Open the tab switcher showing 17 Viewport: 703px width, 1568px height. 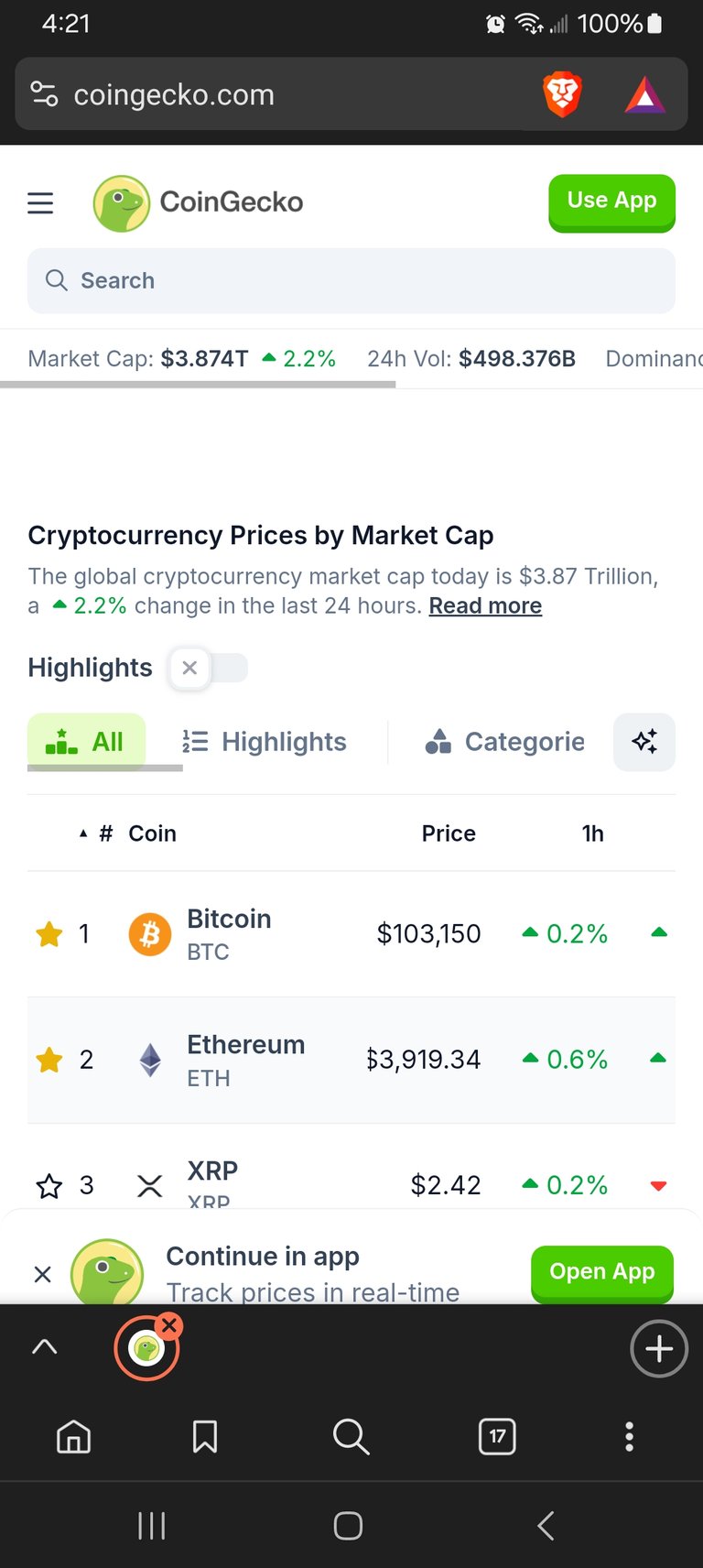click(497, 1436)
